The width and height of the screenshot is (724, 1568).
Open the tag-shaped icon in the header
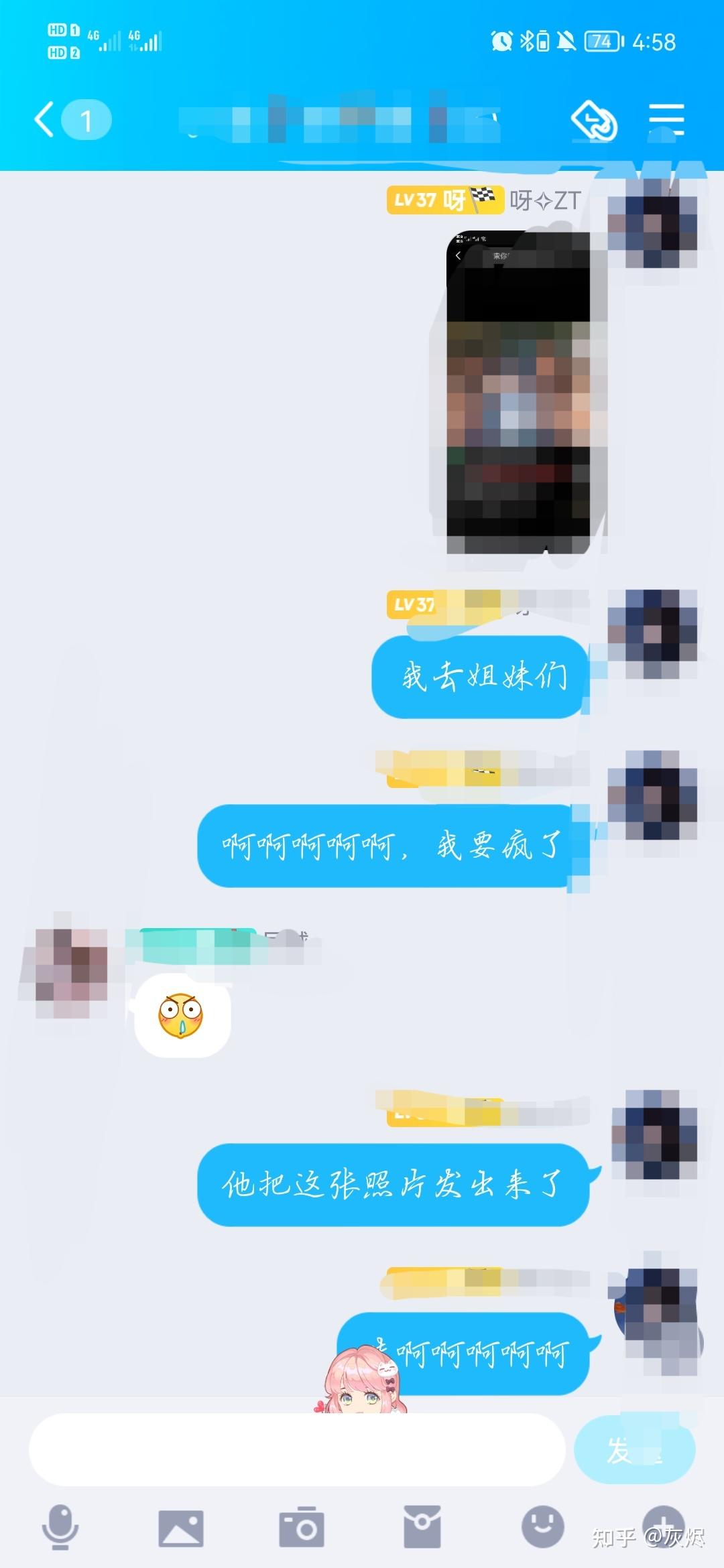click(x=593, y=121)
